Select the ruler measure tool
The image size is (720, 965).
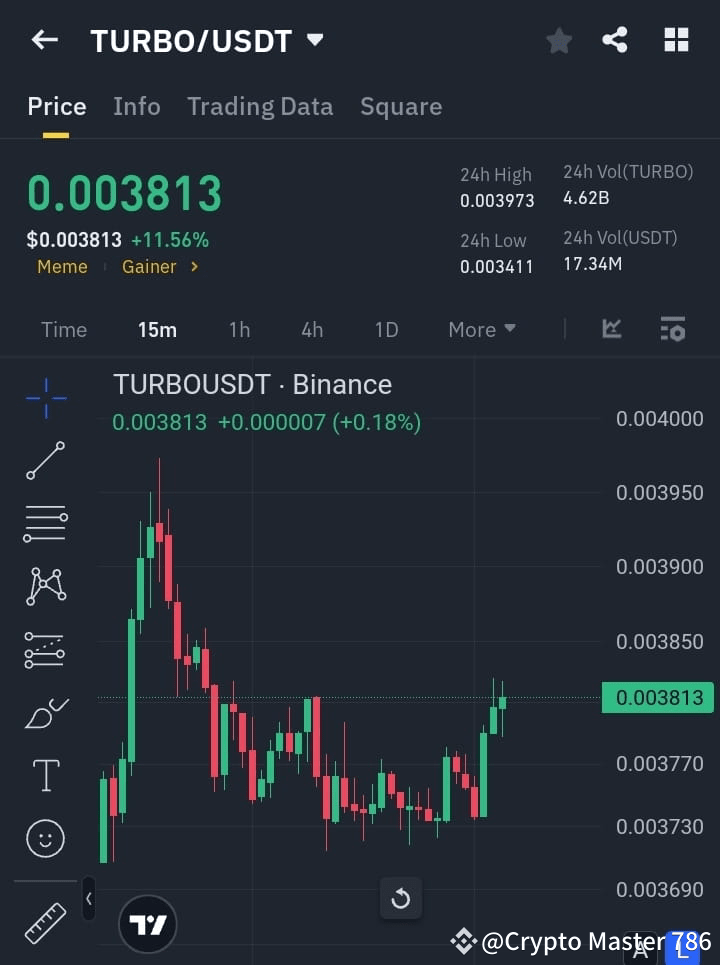[x=44, y=924]
